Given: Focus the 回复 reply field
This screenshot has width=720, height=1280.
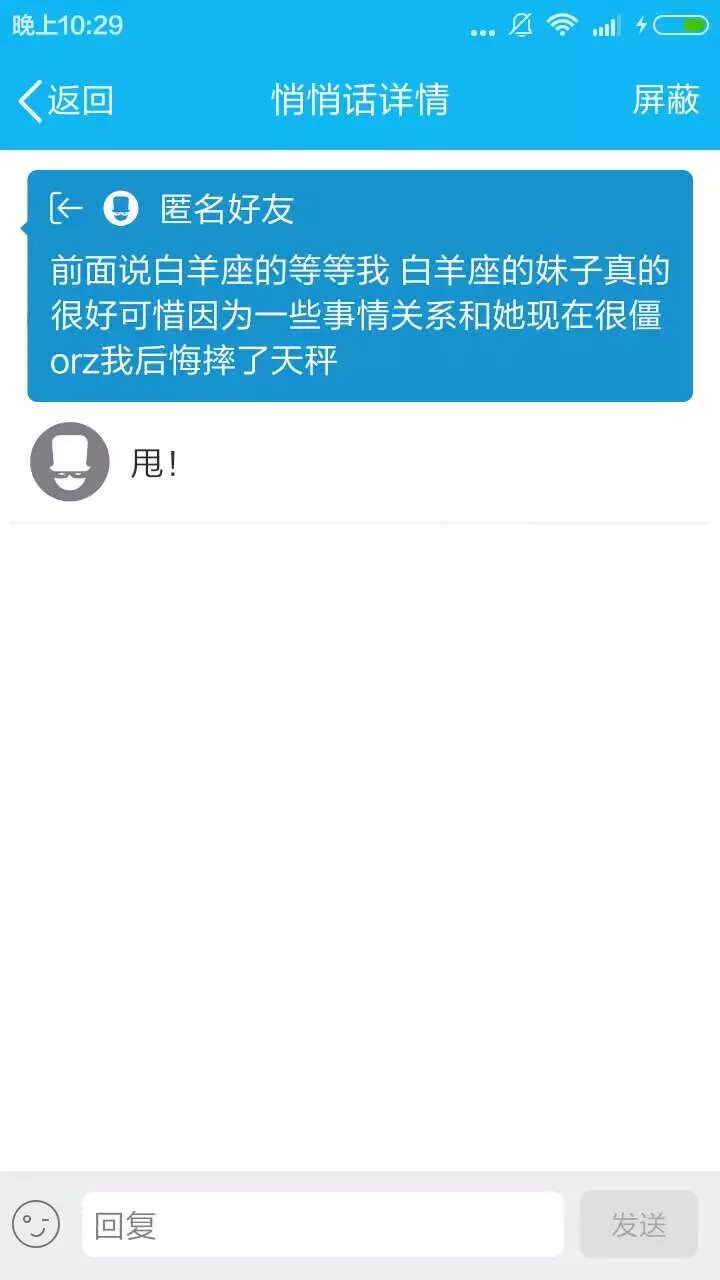Looking at the screenshot, I should 322,1224.
